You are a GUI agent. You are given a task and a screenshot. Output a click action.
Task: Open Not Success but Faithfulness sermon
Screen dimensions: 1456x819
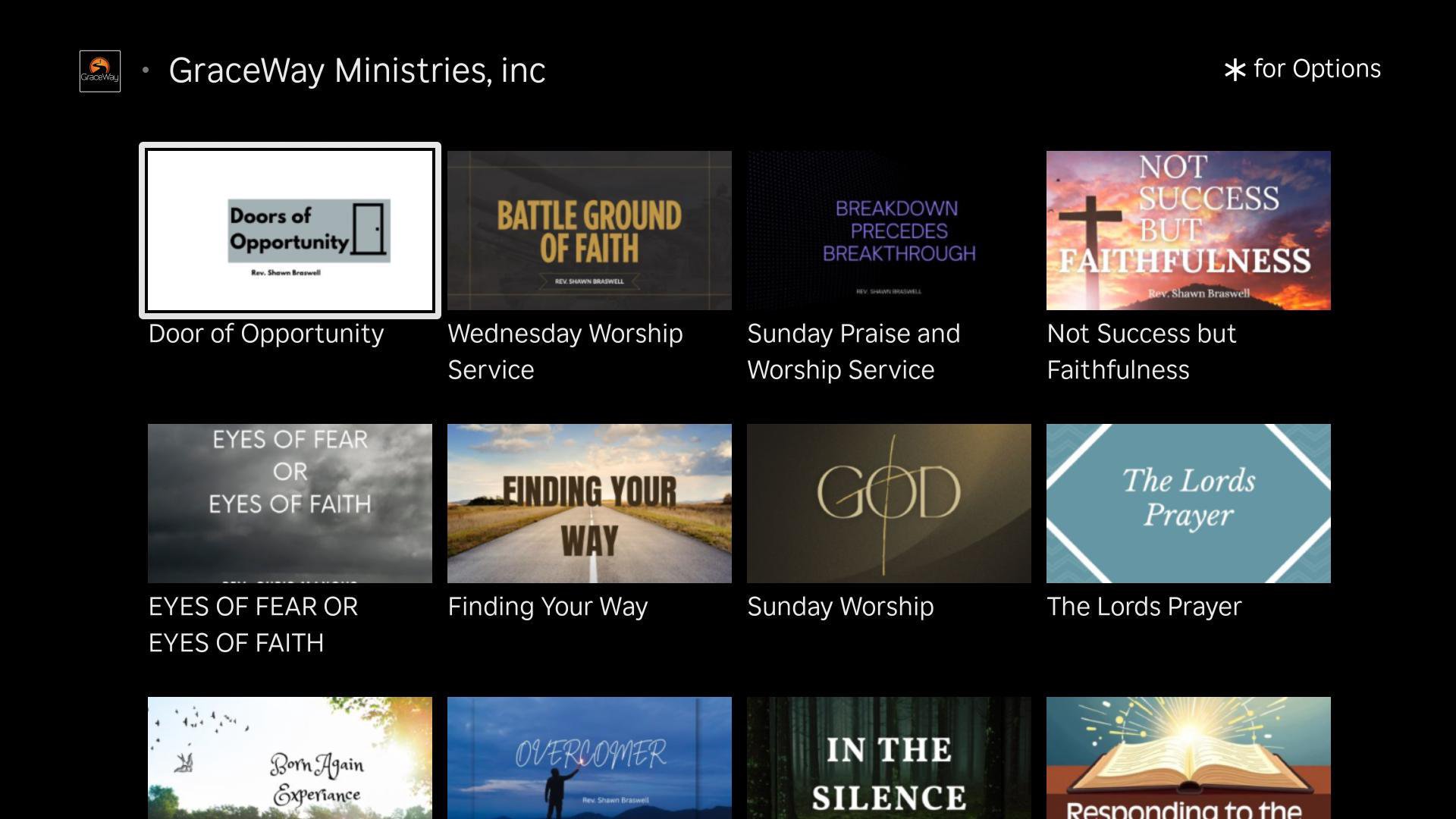pos(1188,231)
